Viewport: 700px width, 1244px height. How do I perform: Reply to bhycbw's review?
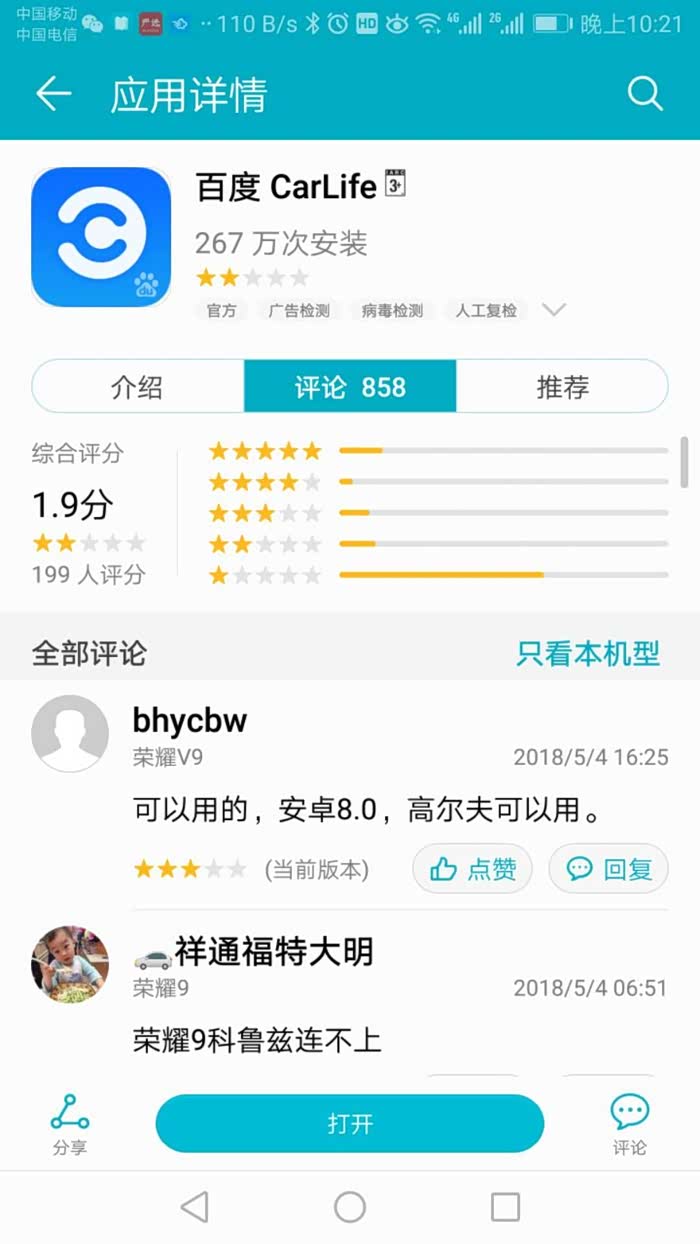608,869
